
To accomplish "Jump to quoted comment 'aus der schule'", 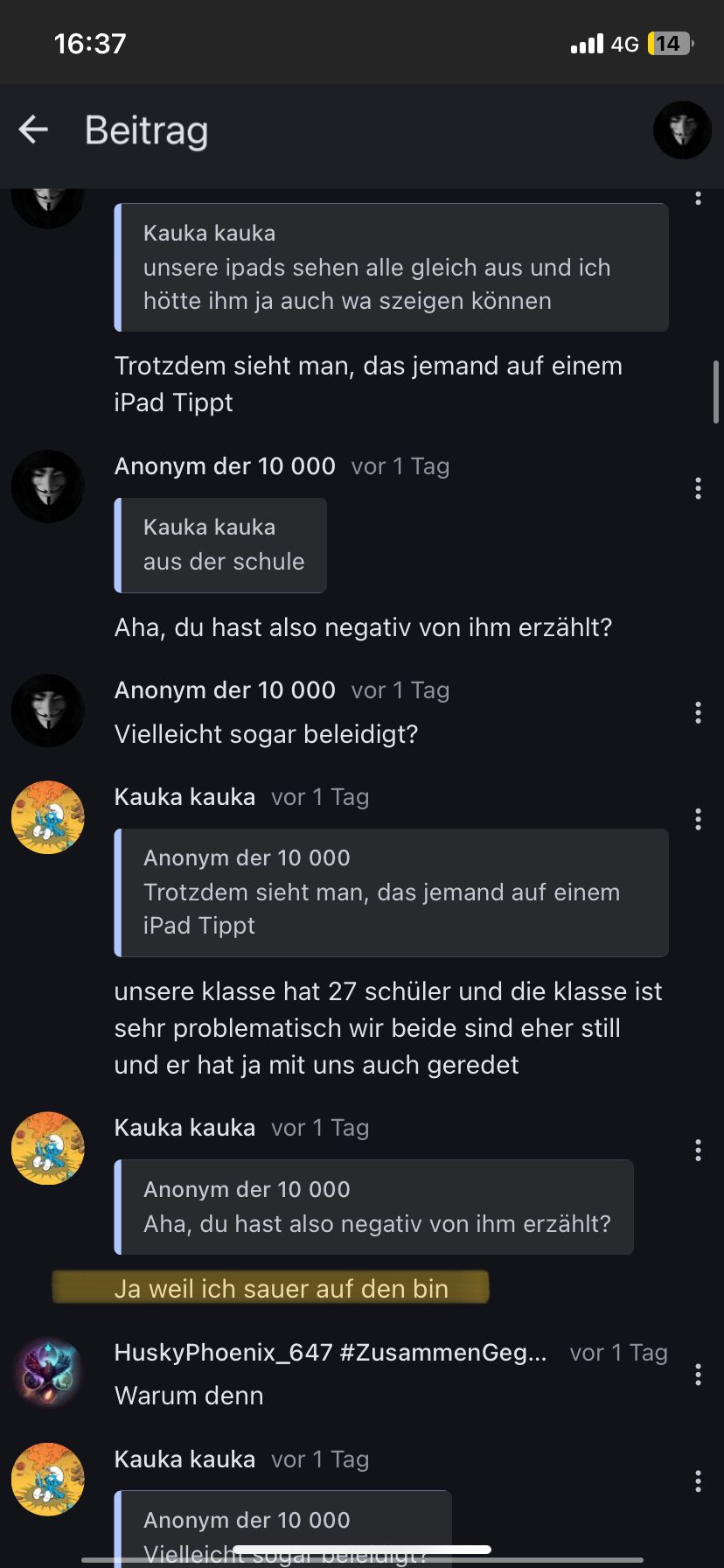I will (x=220, y=545).
